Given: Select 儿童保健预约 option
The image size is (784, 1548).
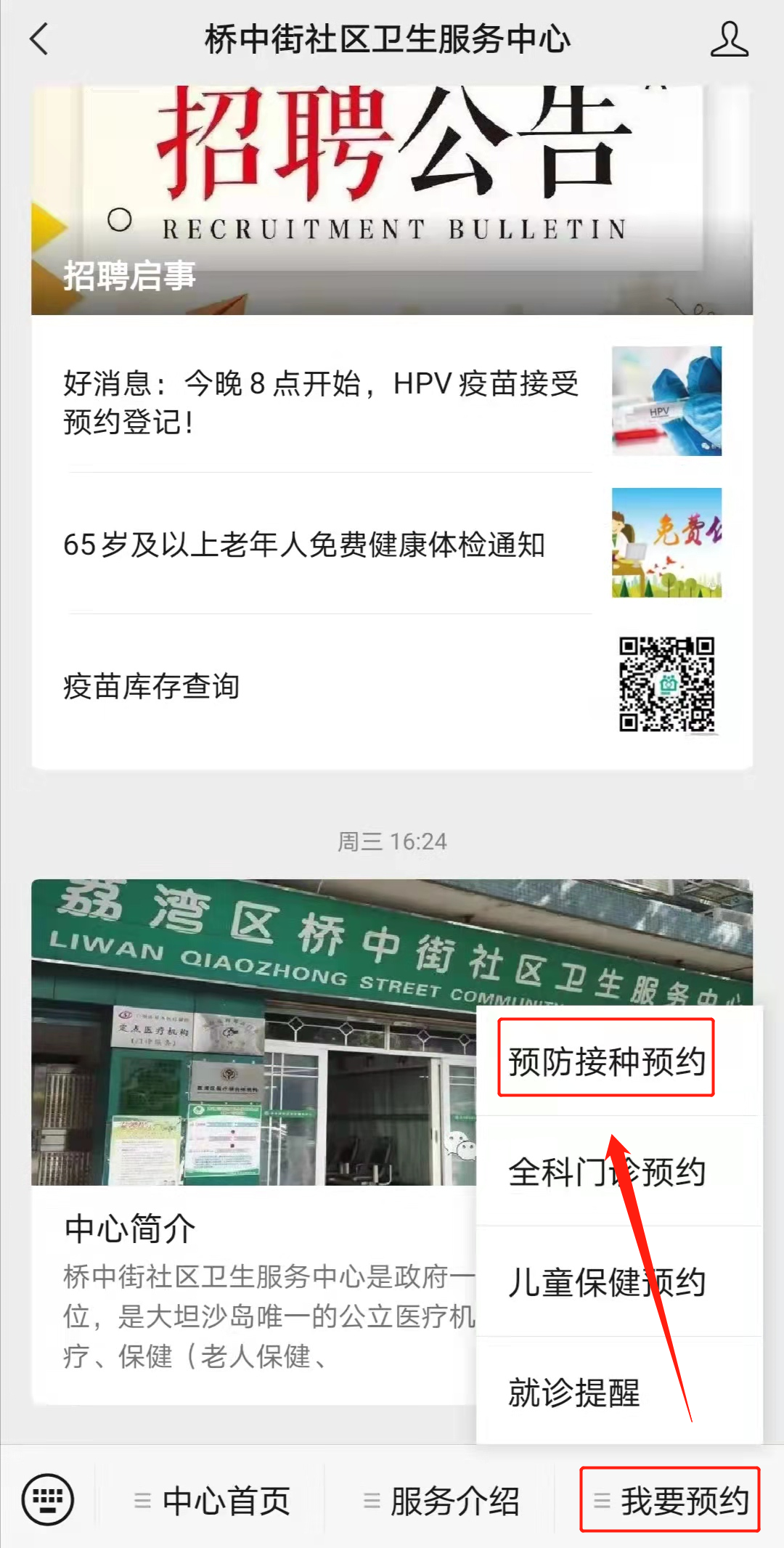Looking at the screenshot, I should pos(607,1282).
